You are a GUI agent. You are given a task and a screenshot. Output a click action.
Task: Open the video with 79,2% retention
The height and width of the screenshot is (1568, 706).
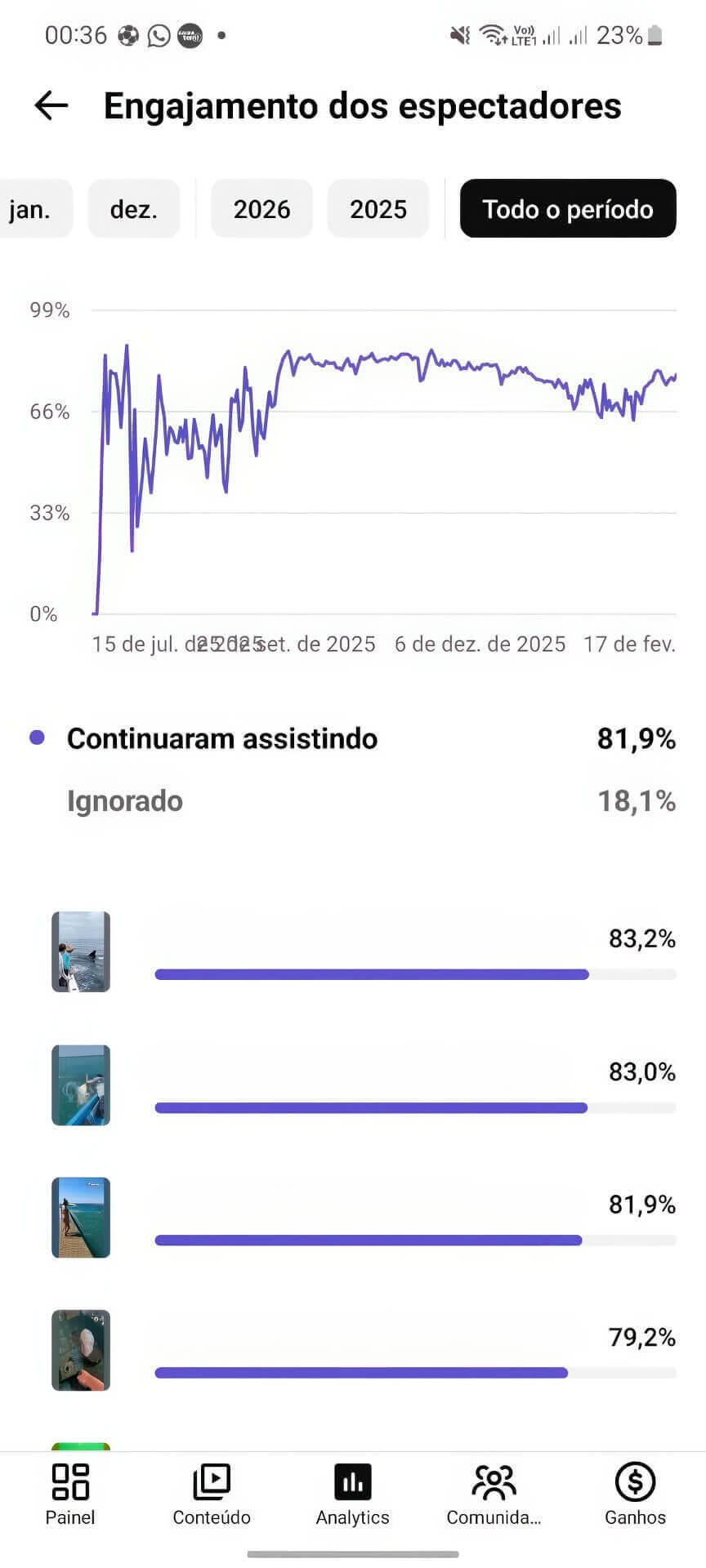pos(81,1350)
